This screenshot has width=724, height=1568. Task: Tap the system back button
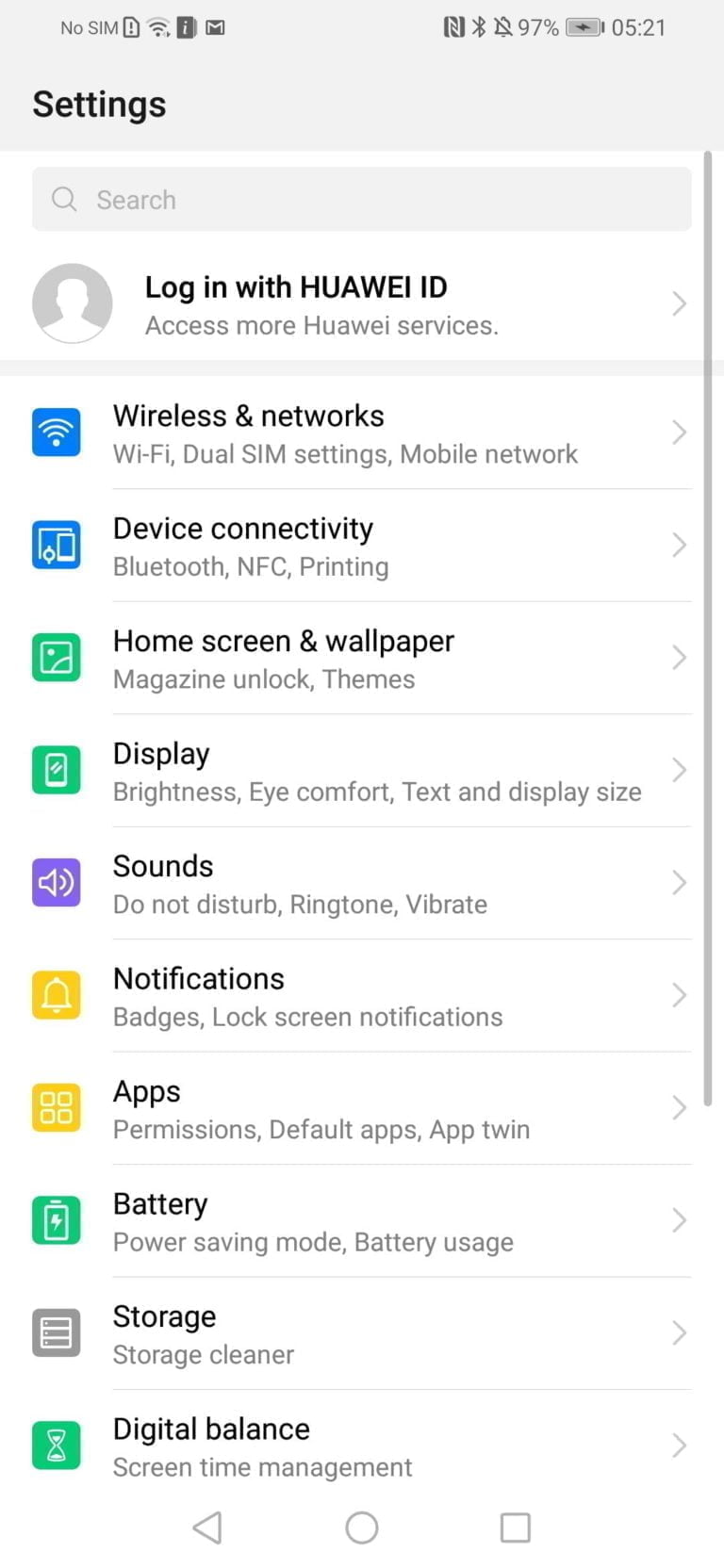coord(207,1527)
